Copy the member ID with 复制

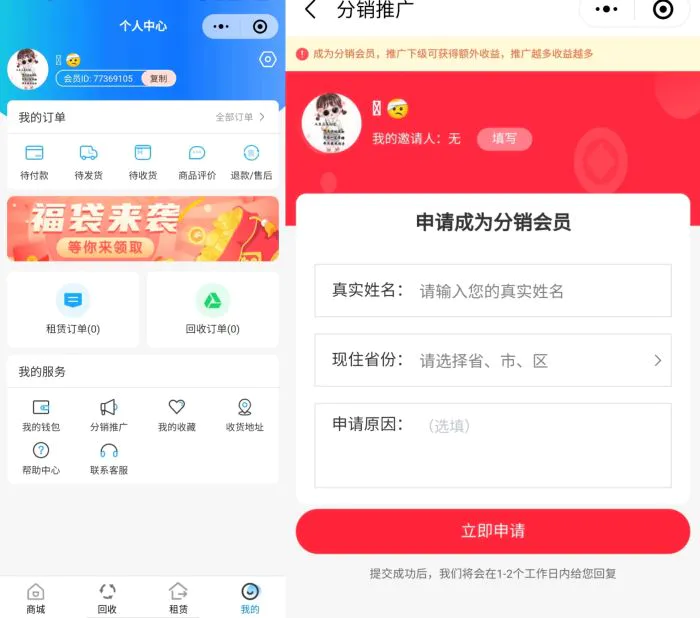[x=158, y=78]
